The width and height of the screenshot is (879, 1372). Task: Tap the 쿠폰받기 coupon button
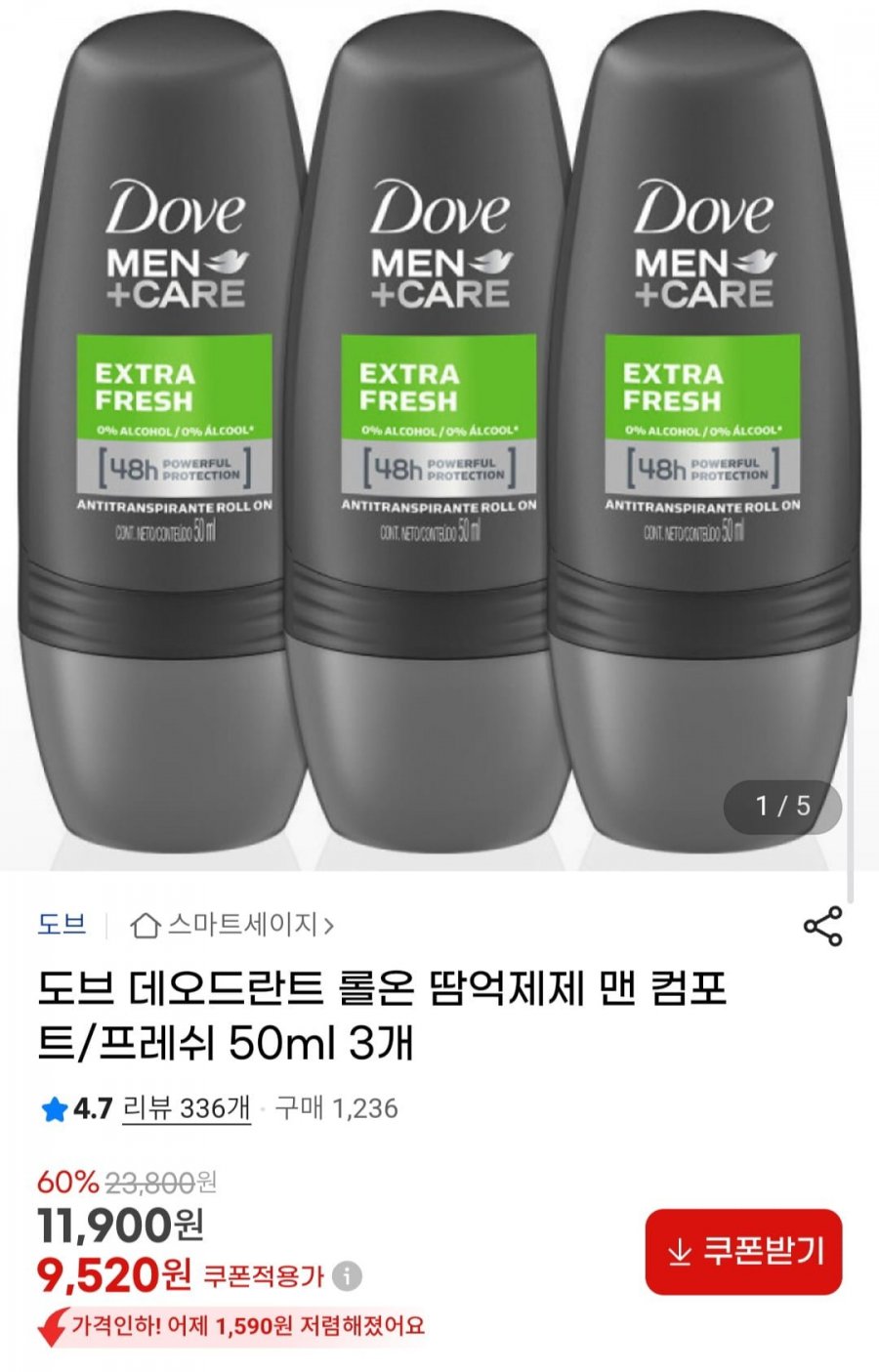[x=743, y=1251]
